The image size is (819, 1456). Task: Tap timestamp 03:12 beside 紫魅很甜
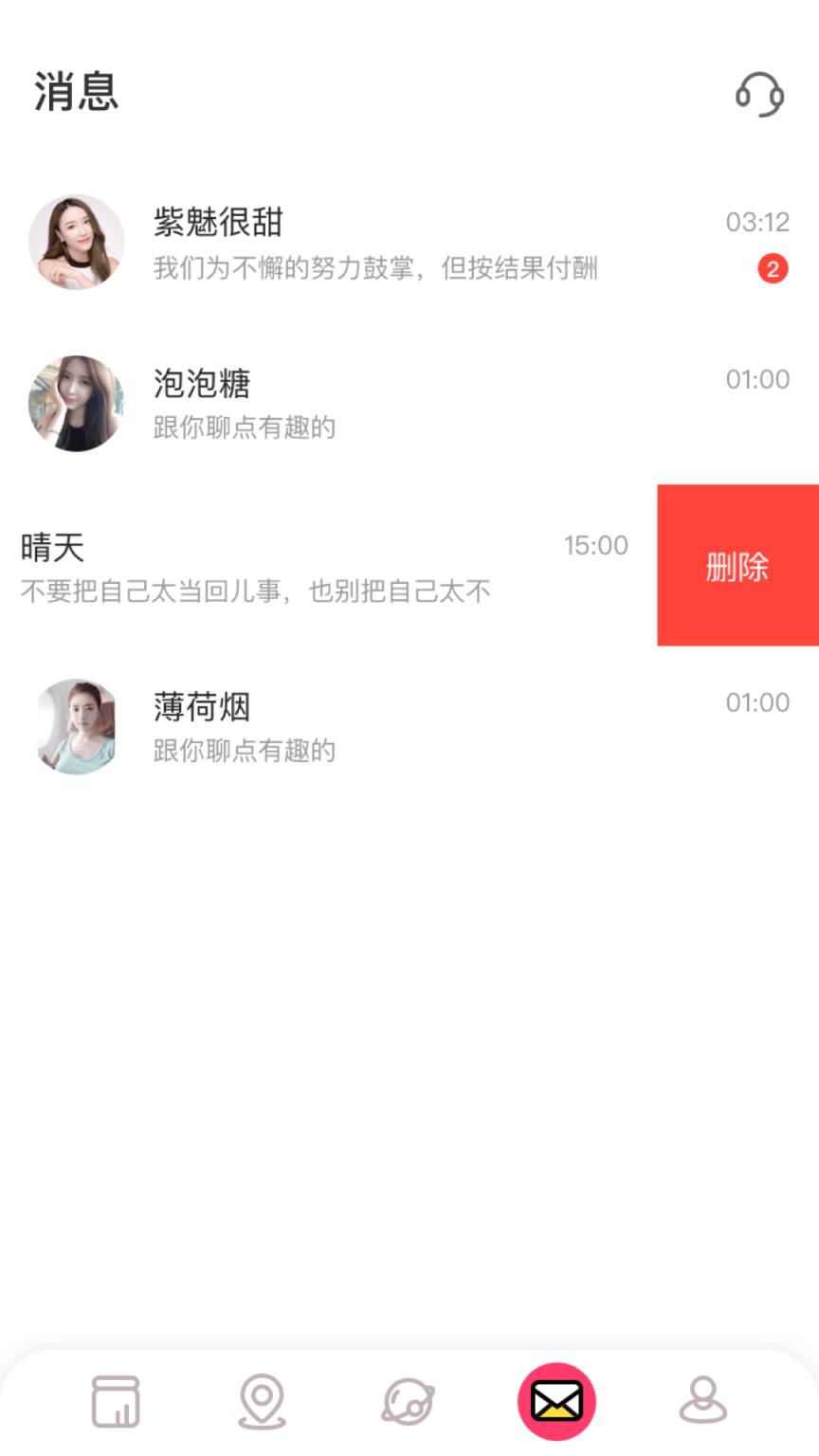coord(758,223)
